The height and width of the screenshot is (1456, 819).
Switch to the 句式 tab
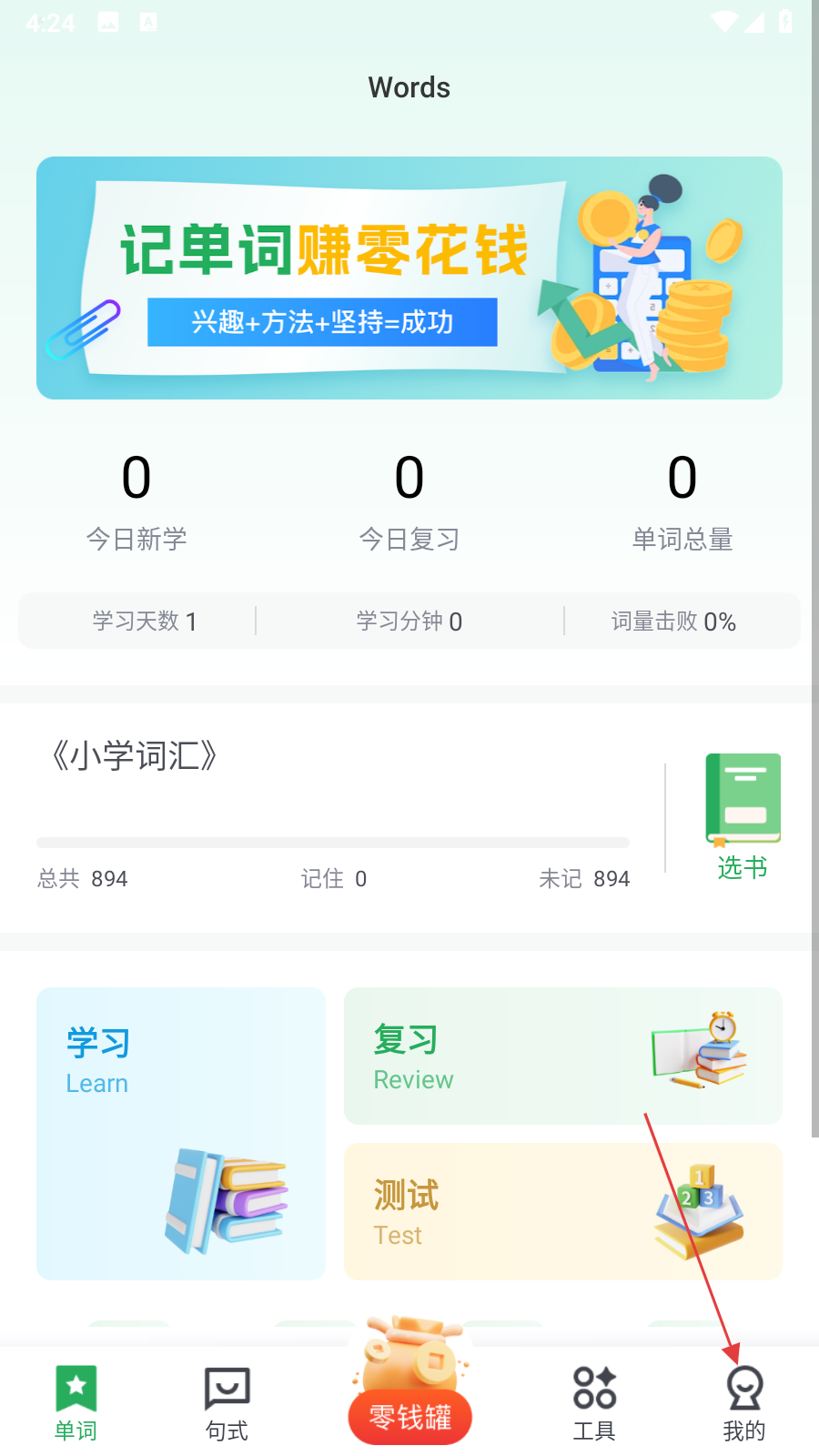coord(227,1402)
